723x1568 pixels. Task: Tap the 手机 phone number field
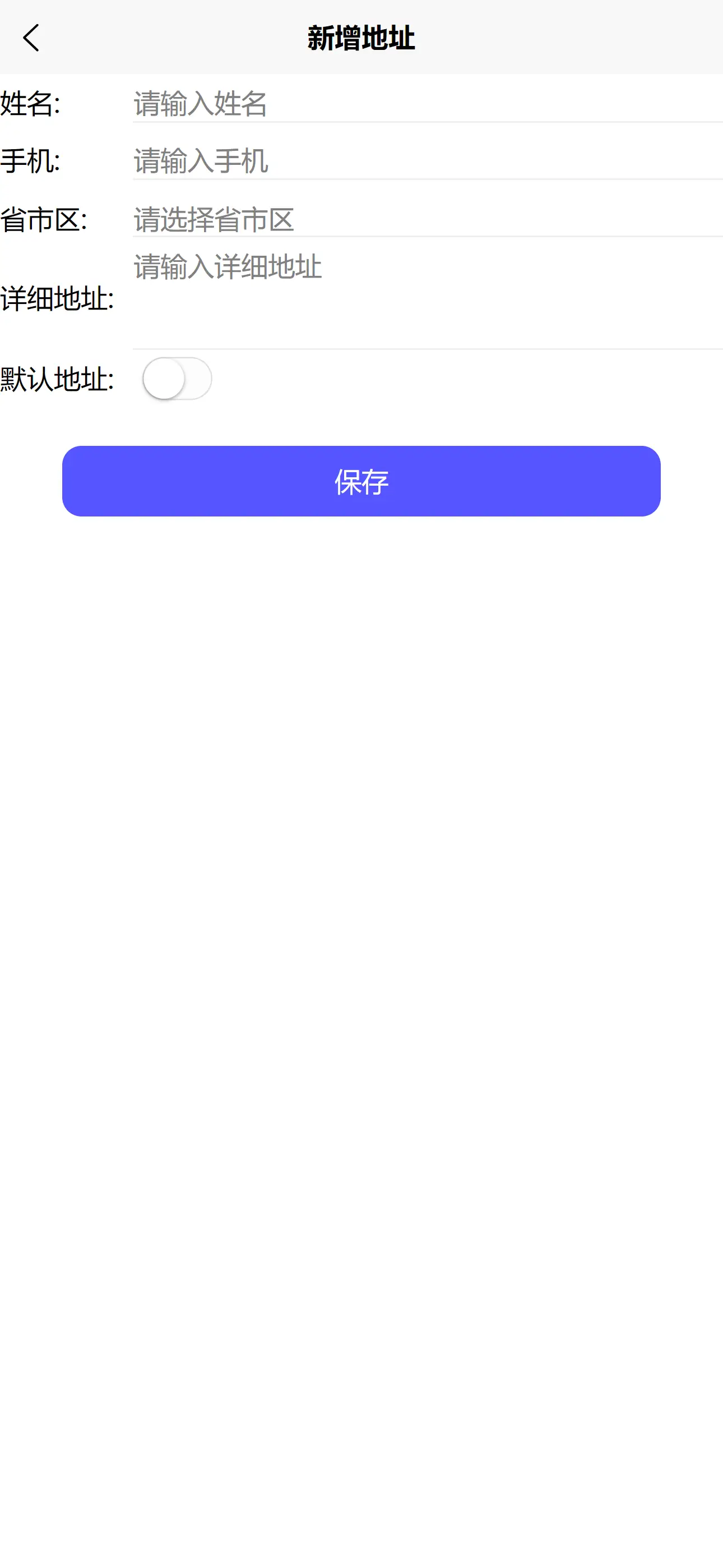[427, 161]
